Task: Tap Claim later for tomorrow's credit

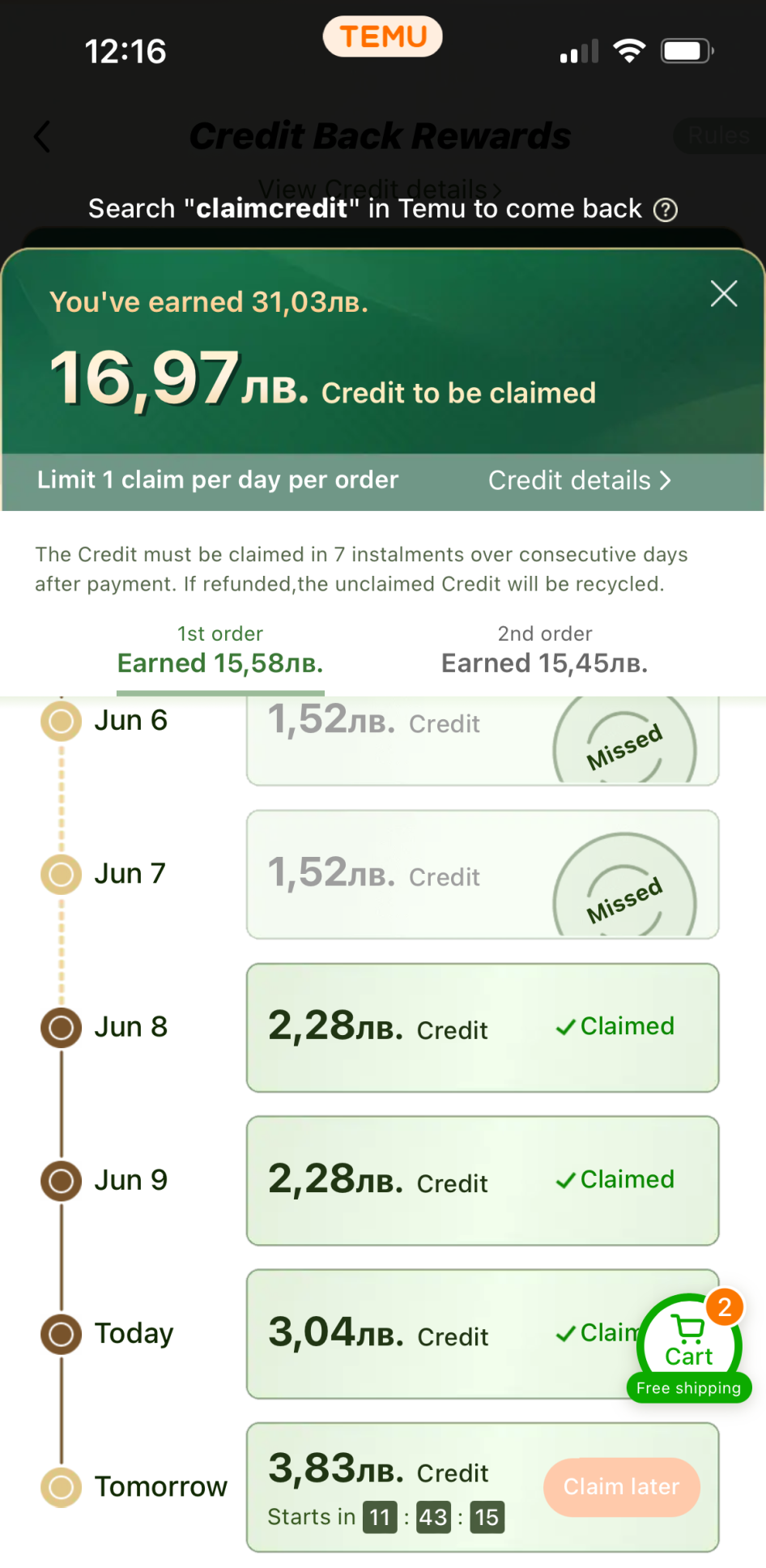Action: pyautogui.click(x=621, y=1487)
